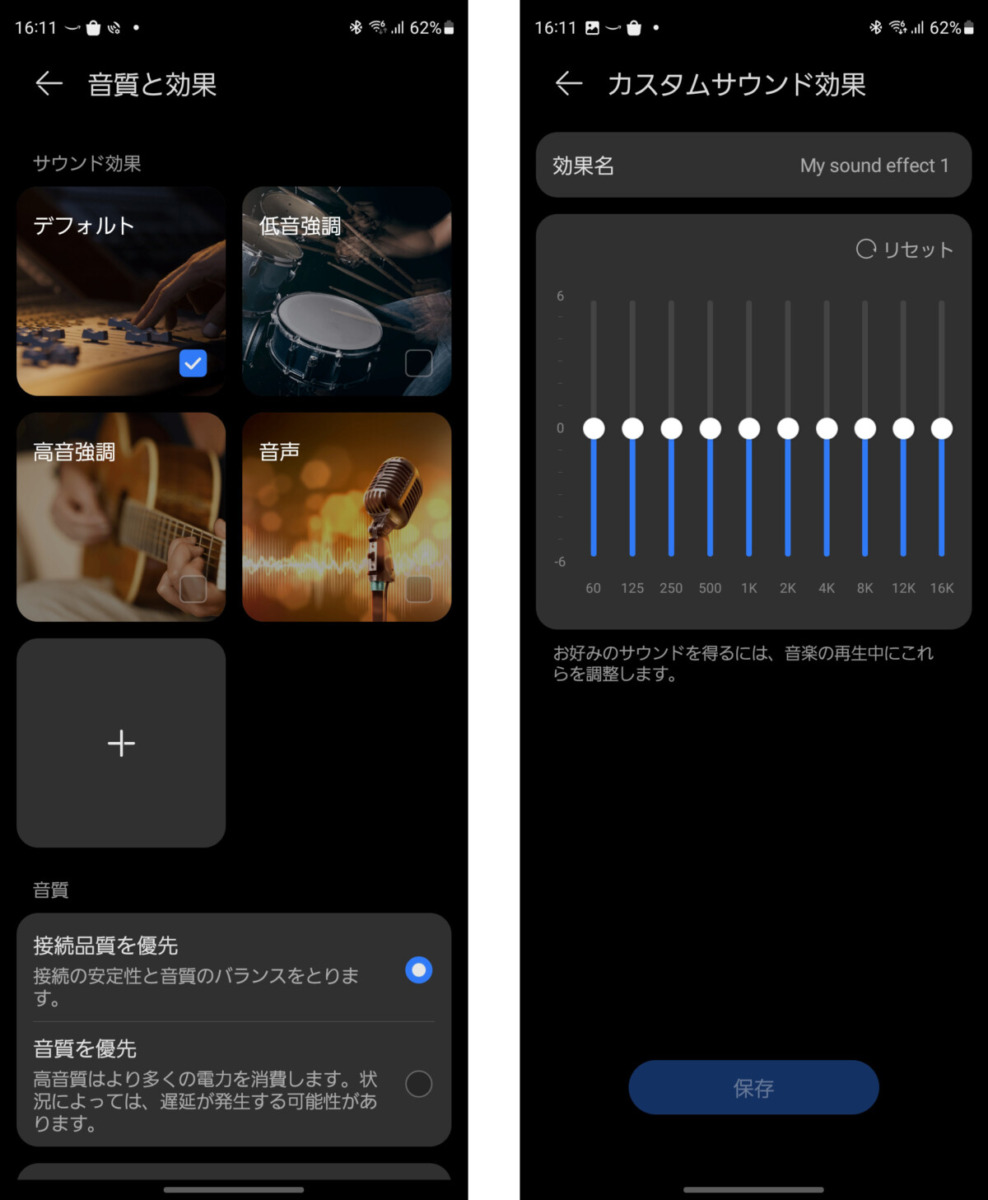The image size is (988, 1200).
Task: Edit the 効果名 field My sound effect 1
Action: [x=753, y=166]
